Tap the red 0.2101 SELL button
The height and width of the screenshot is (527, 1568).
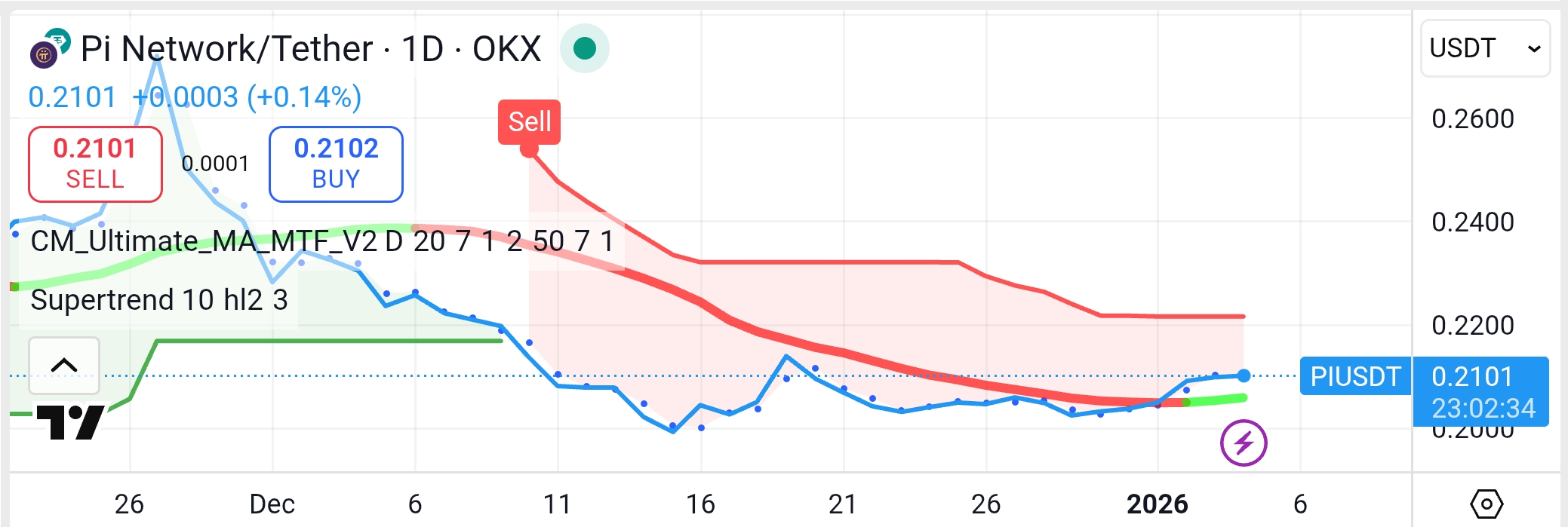point(95,164)
